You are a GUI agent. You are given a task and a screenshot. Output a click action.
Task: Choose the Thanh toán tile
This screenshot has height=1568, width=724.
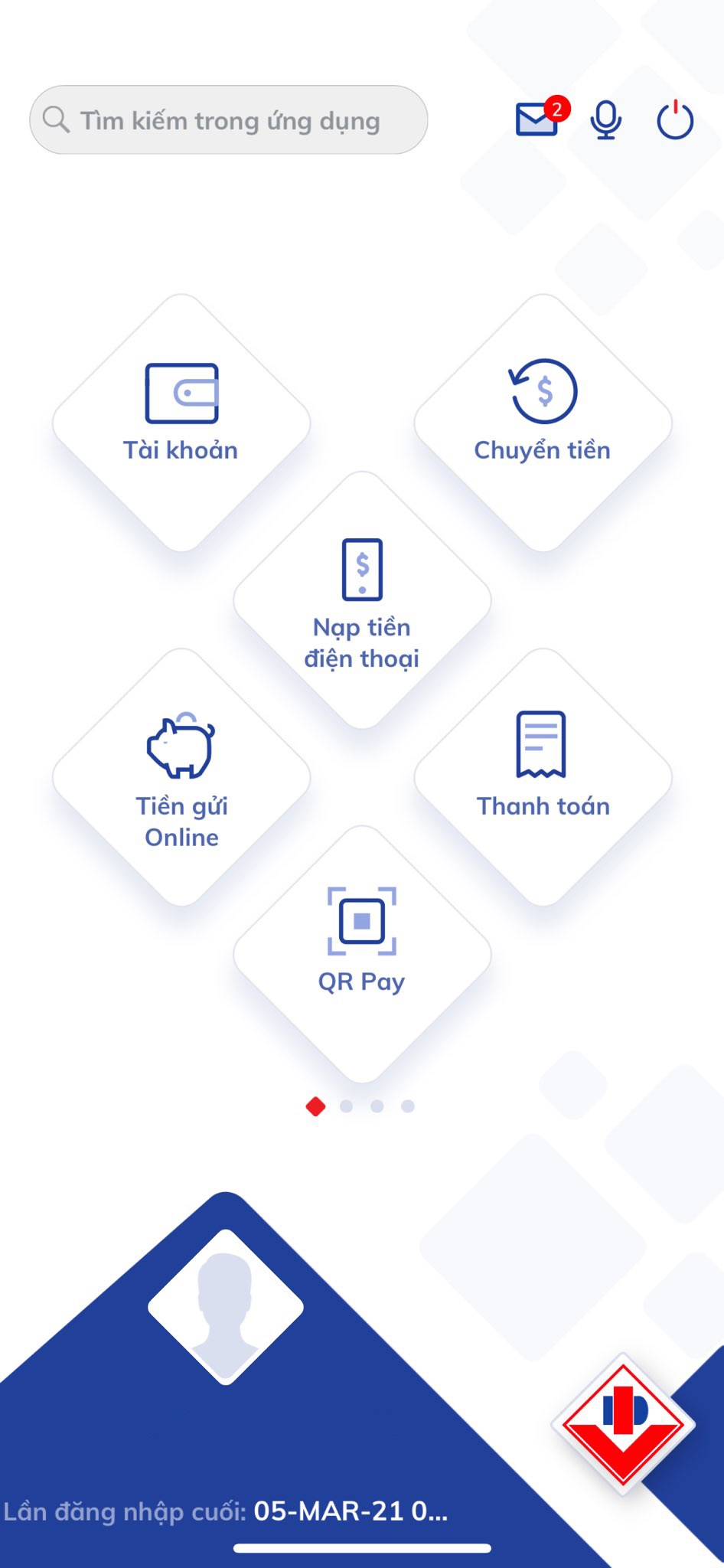[x=543, y=777]
